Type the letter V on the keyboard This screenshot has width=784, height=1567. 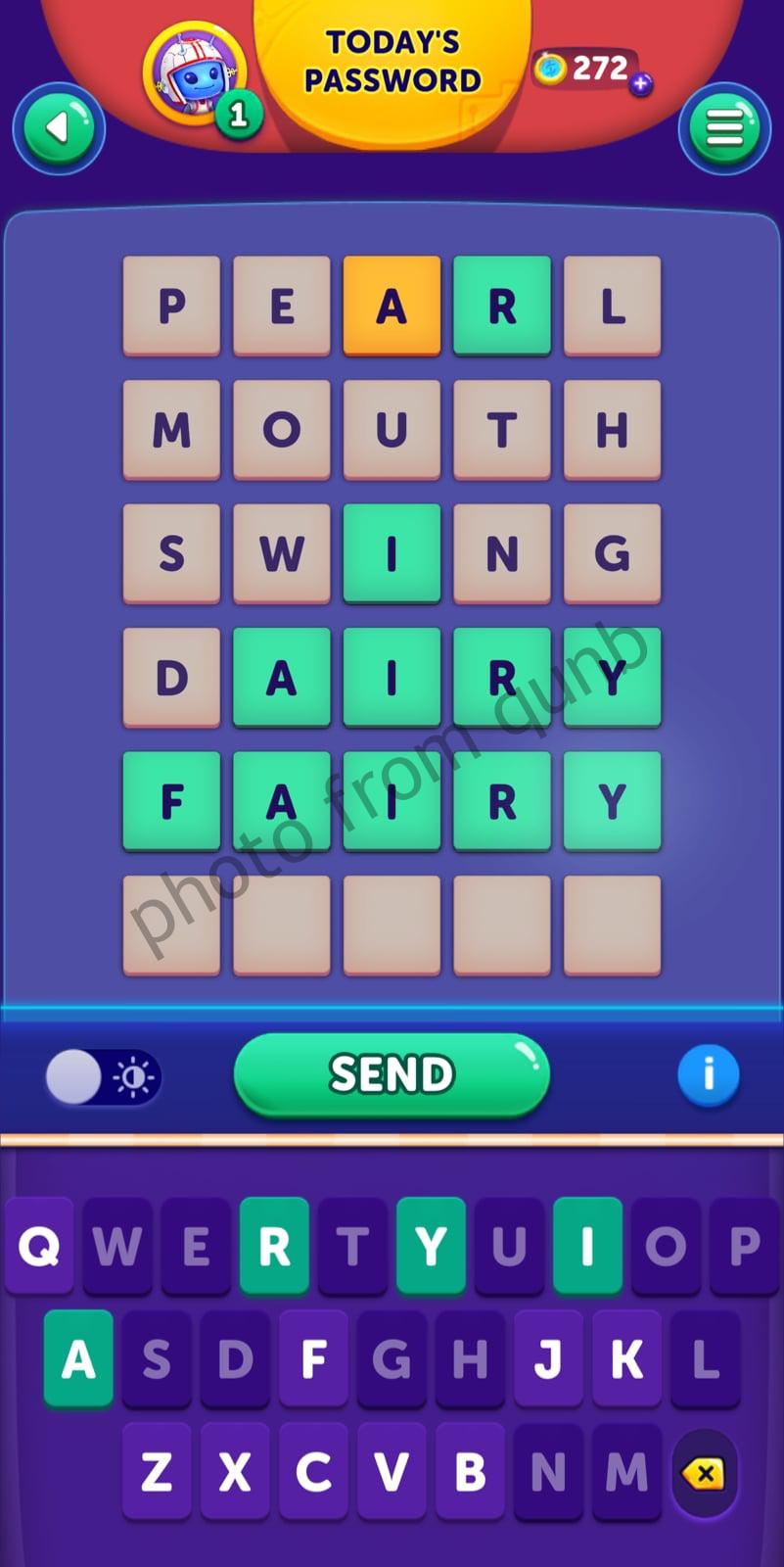point(392,1471)
